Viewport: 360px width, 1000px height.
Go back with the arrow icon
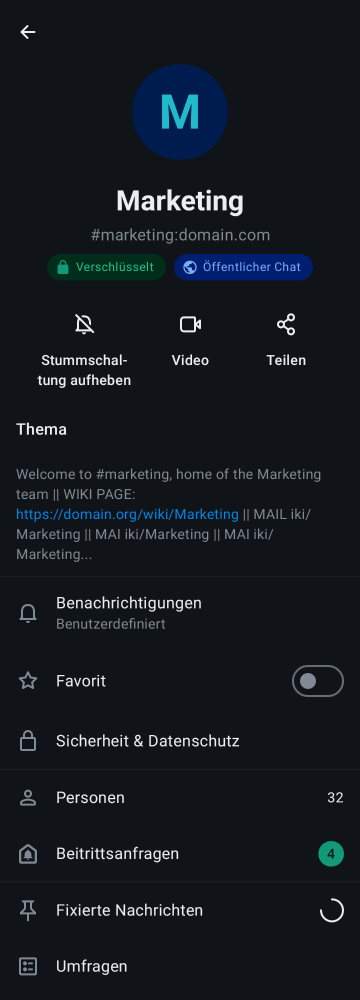pos(27,32)
